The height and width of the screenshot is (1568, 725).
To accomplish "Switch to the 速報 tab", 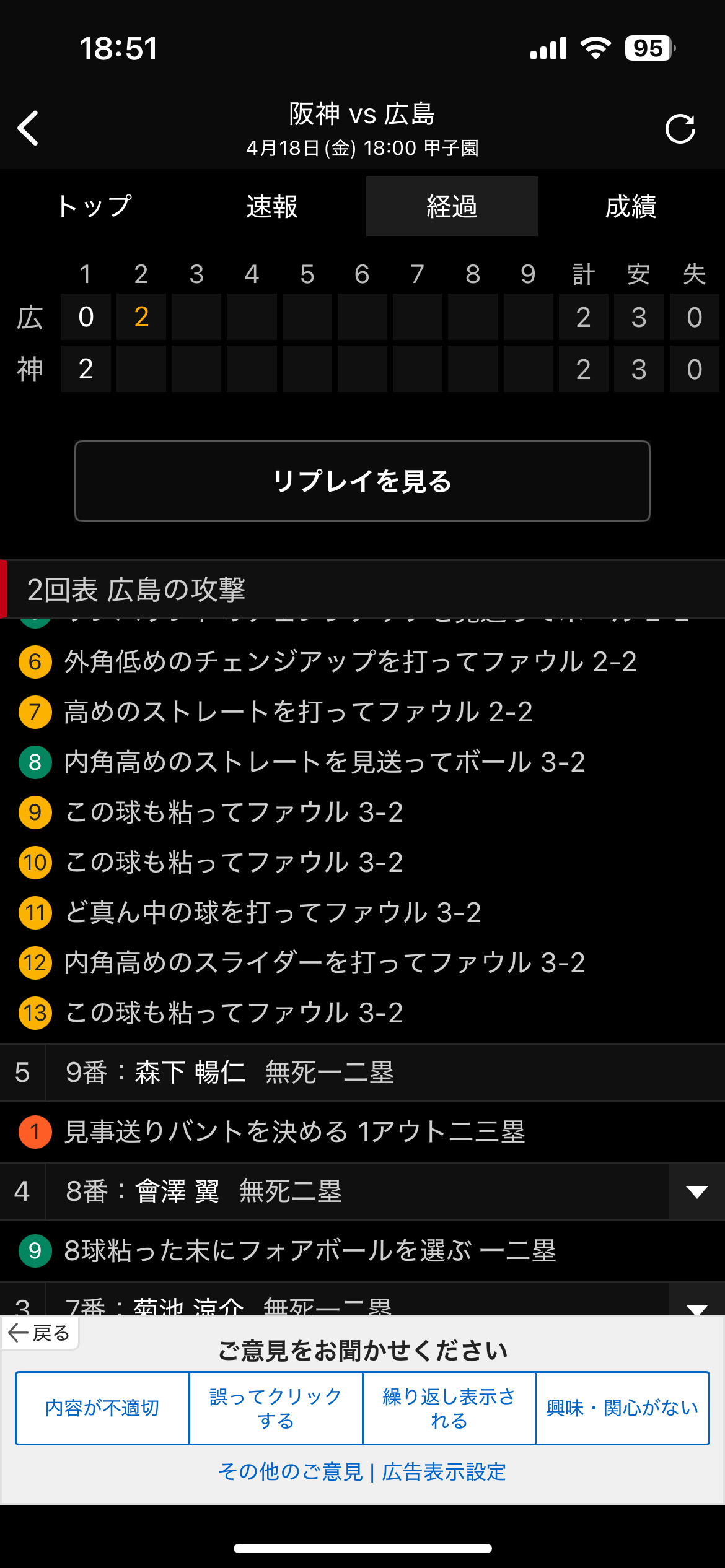I will coord(272,206).
